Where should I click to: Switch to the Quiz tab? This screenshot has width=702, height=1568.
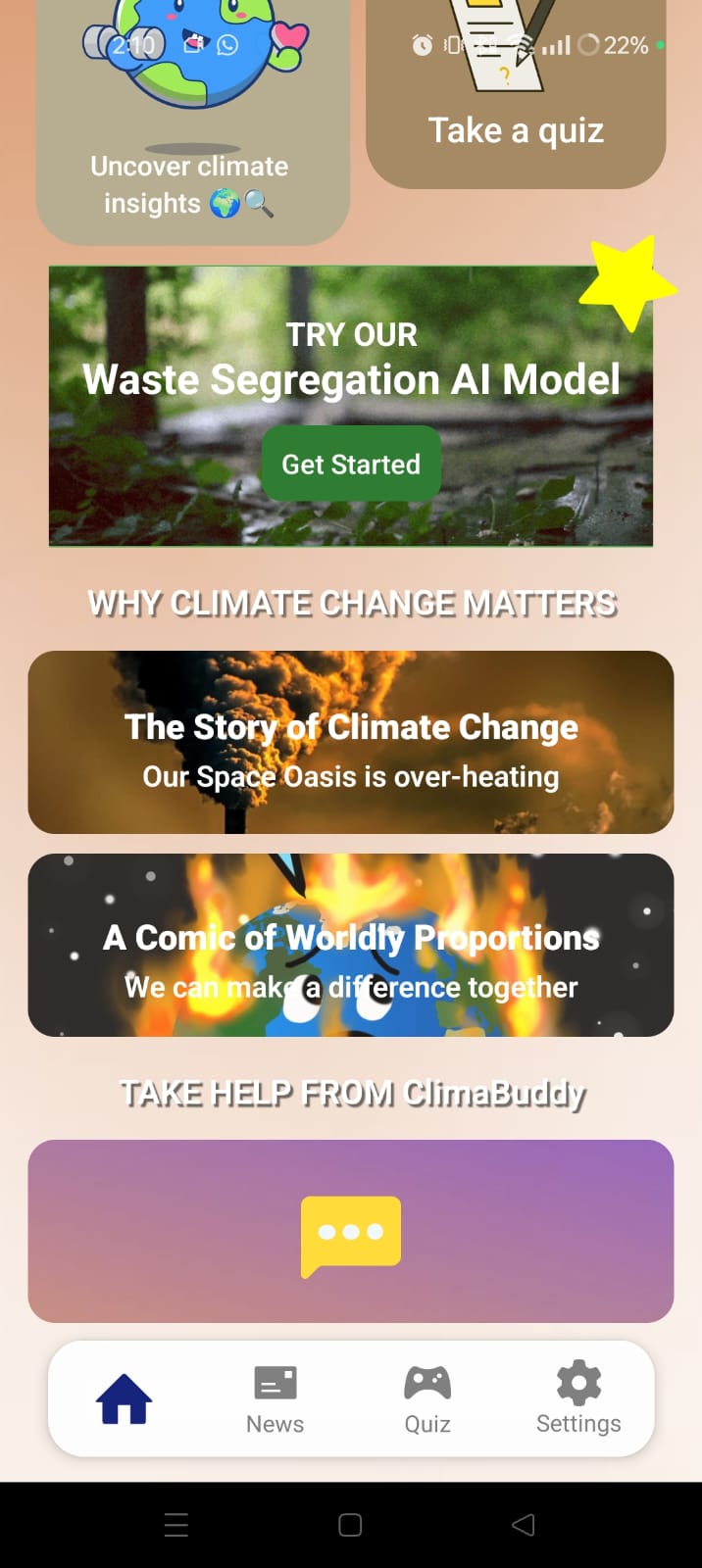coord(427,1398)
